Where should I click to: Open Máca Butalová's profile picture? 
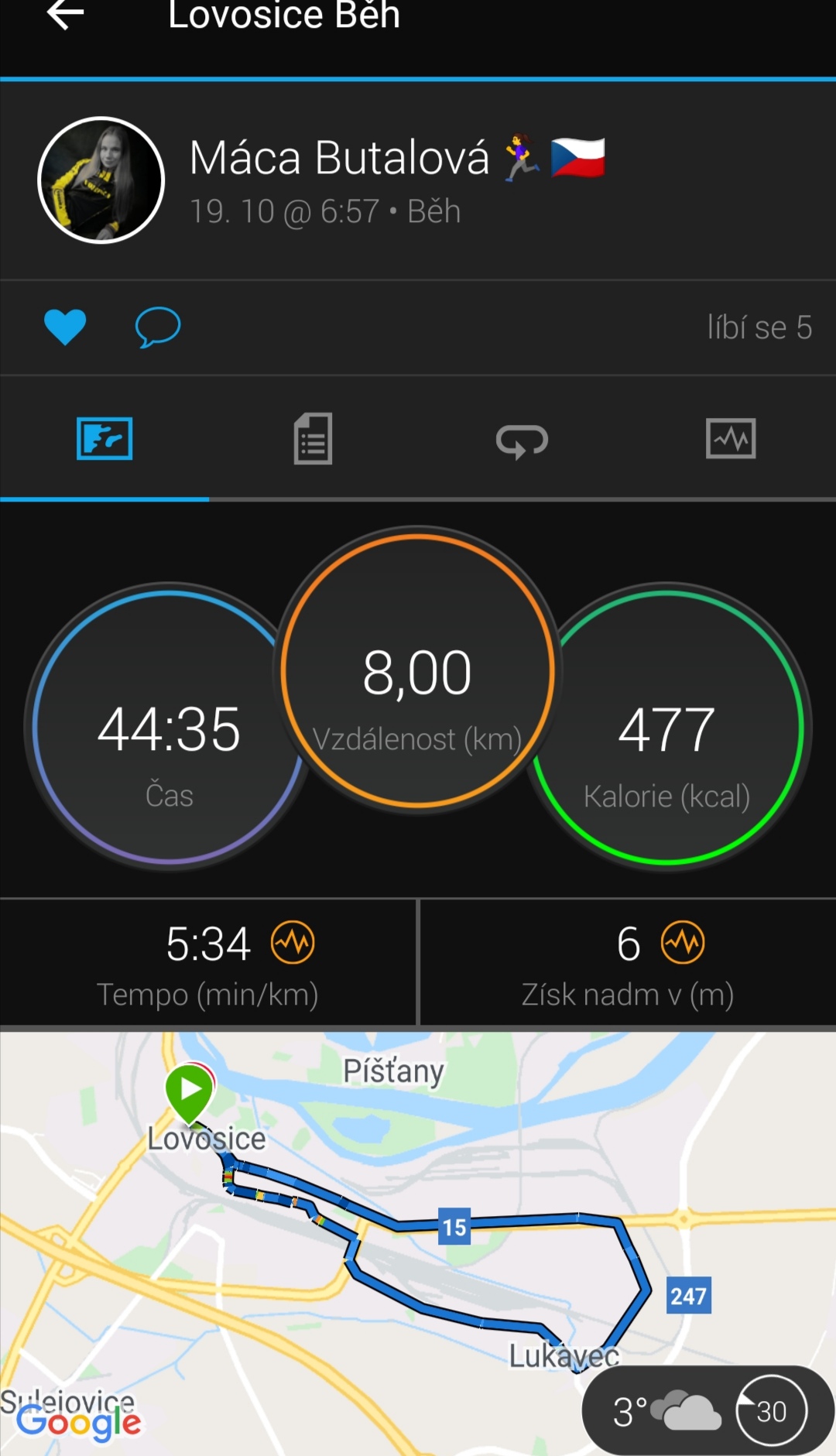(x=101, y=180)
